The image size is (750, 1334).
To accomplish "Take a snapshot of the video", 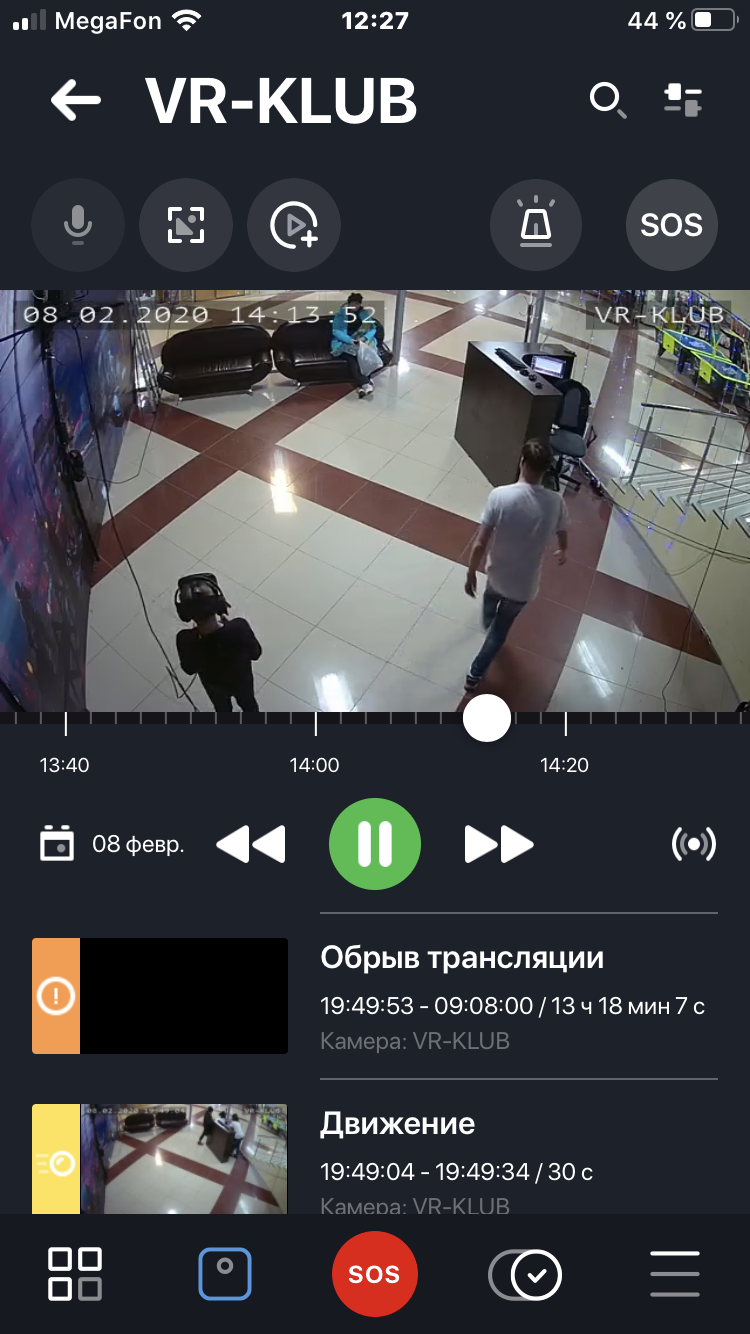I will click(186, 225).
